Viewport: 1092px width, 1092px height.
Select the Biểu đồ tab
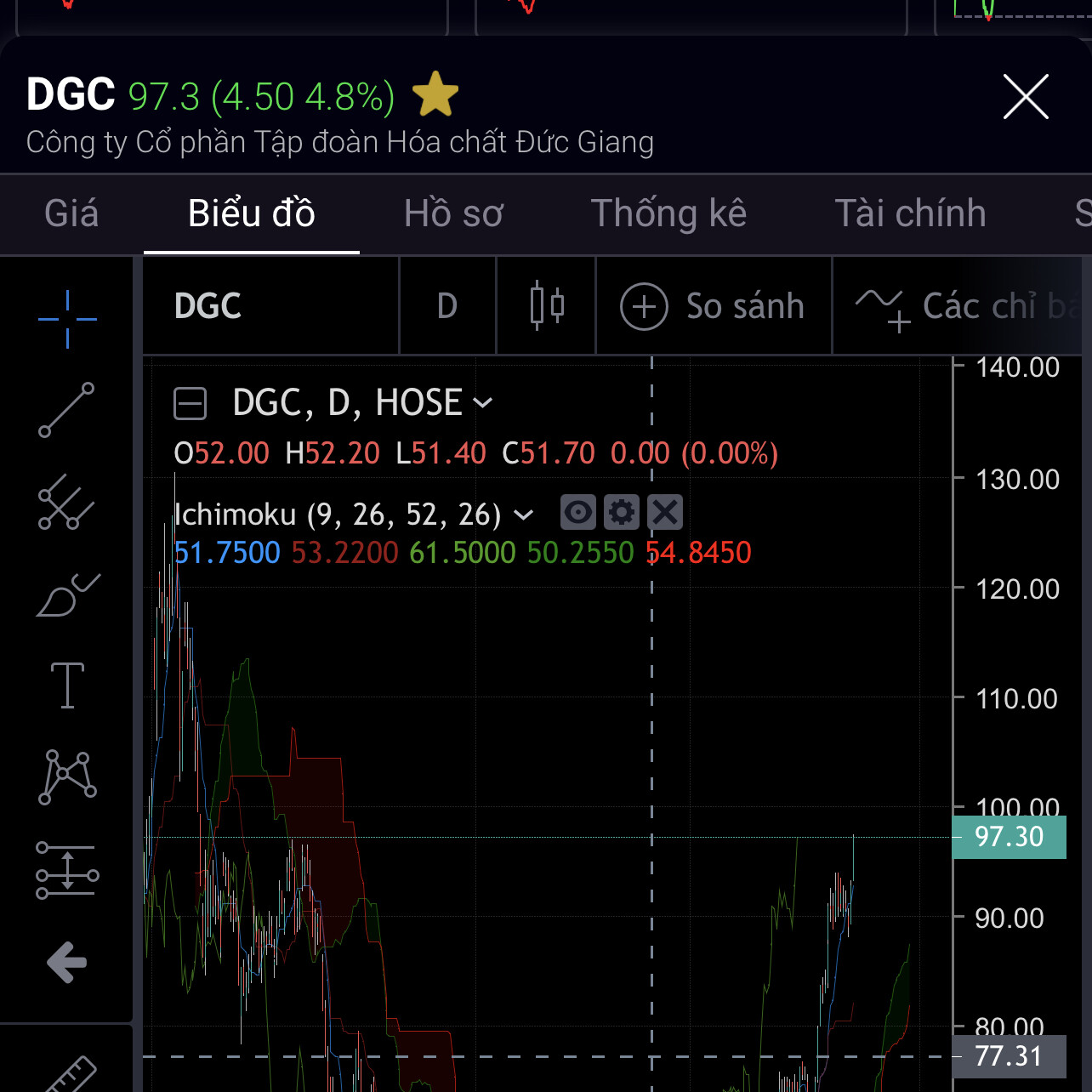click(x=252, y=213)
